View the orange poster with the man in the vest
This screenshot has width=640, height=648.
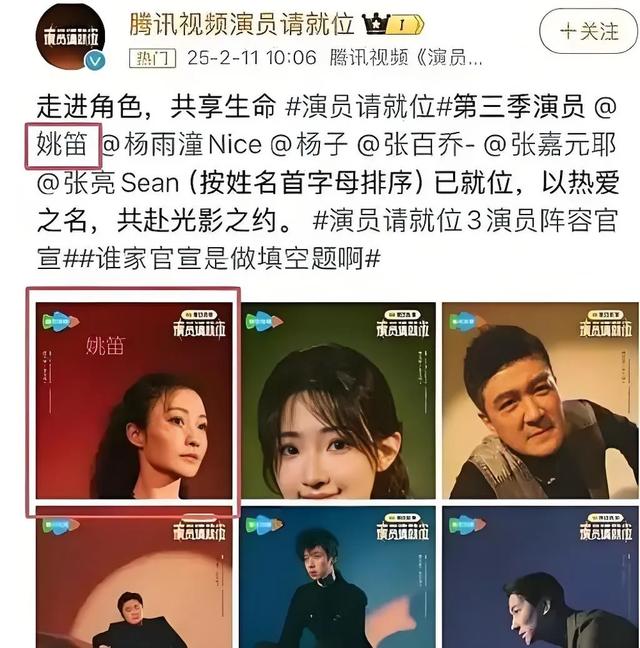click(541, 401)
